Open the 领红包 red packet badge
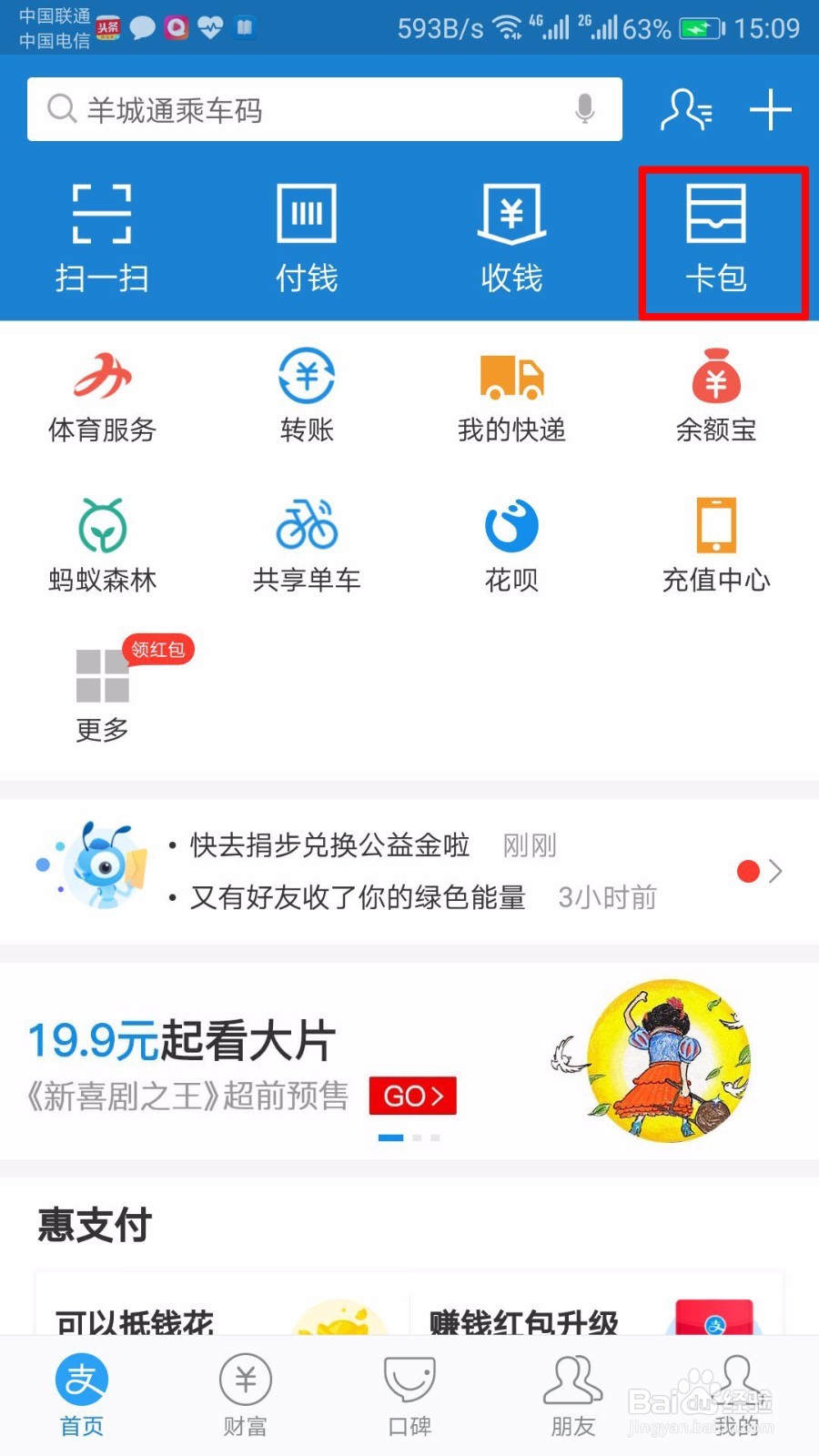Viewport: 819px width, 1456px height. pos(157,650)
